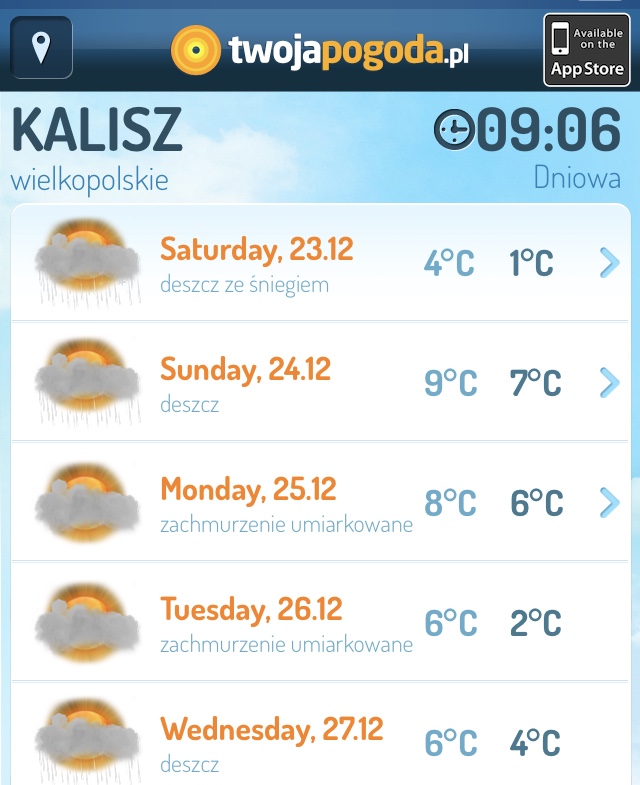Open the location pin selector

tap(41, 48)
